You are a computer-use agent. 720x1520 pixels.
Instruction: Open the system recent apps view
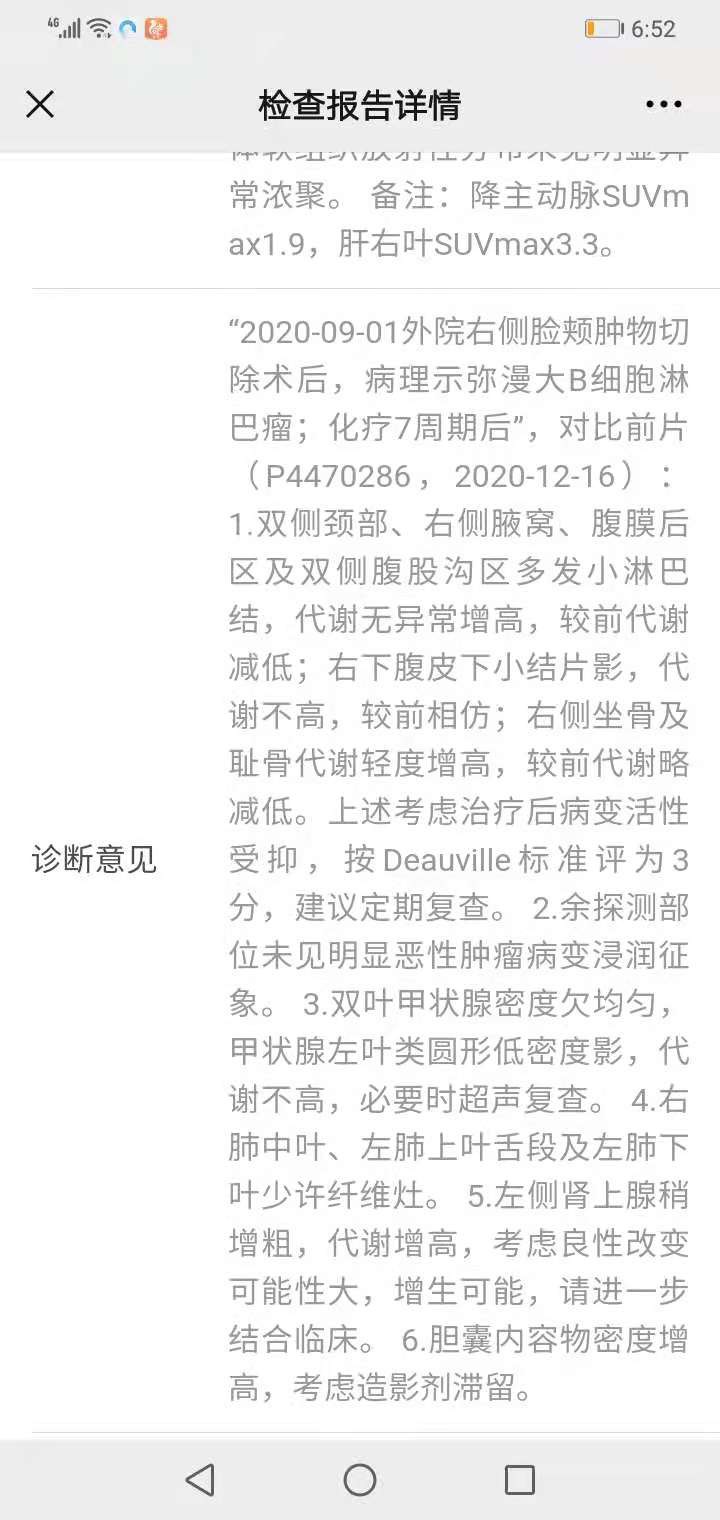click(x=520, y=1479)
